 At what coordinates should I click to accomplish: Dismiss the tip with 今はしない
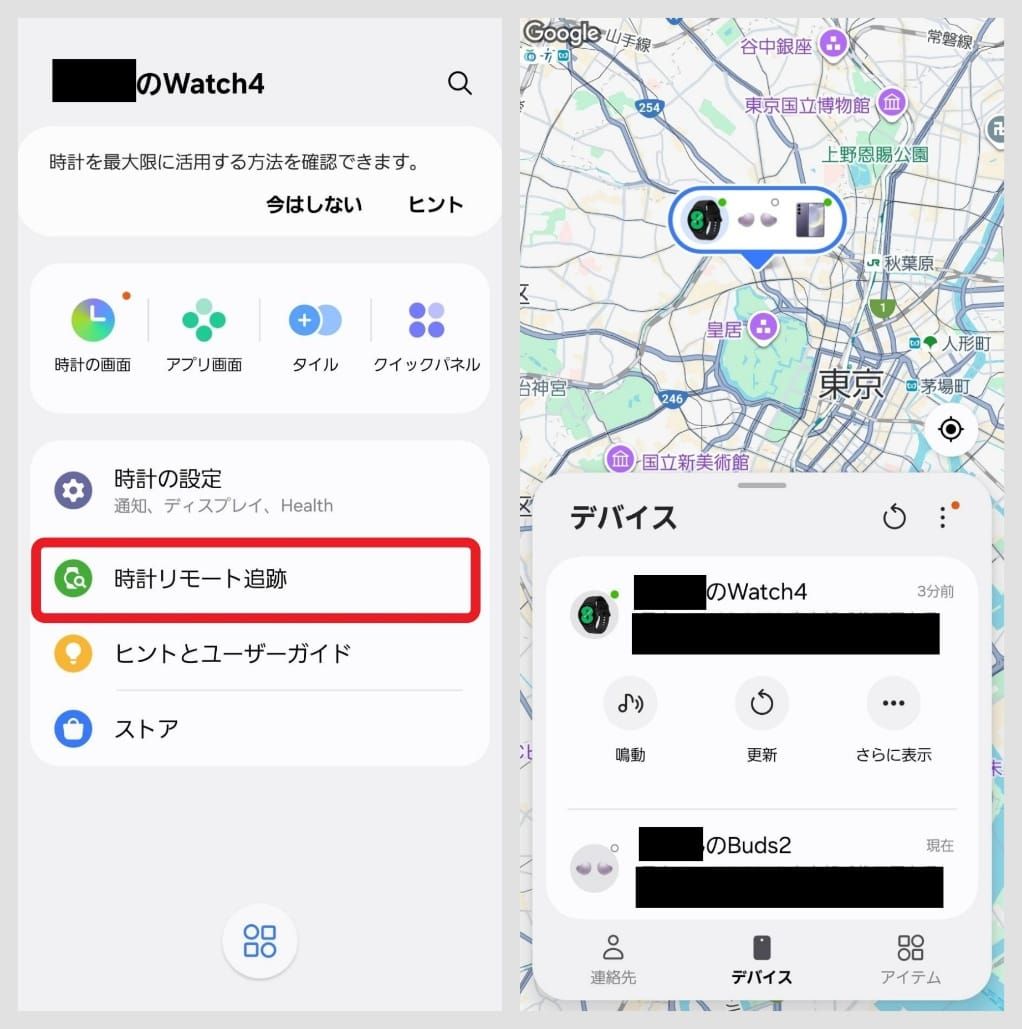point(314,204)
